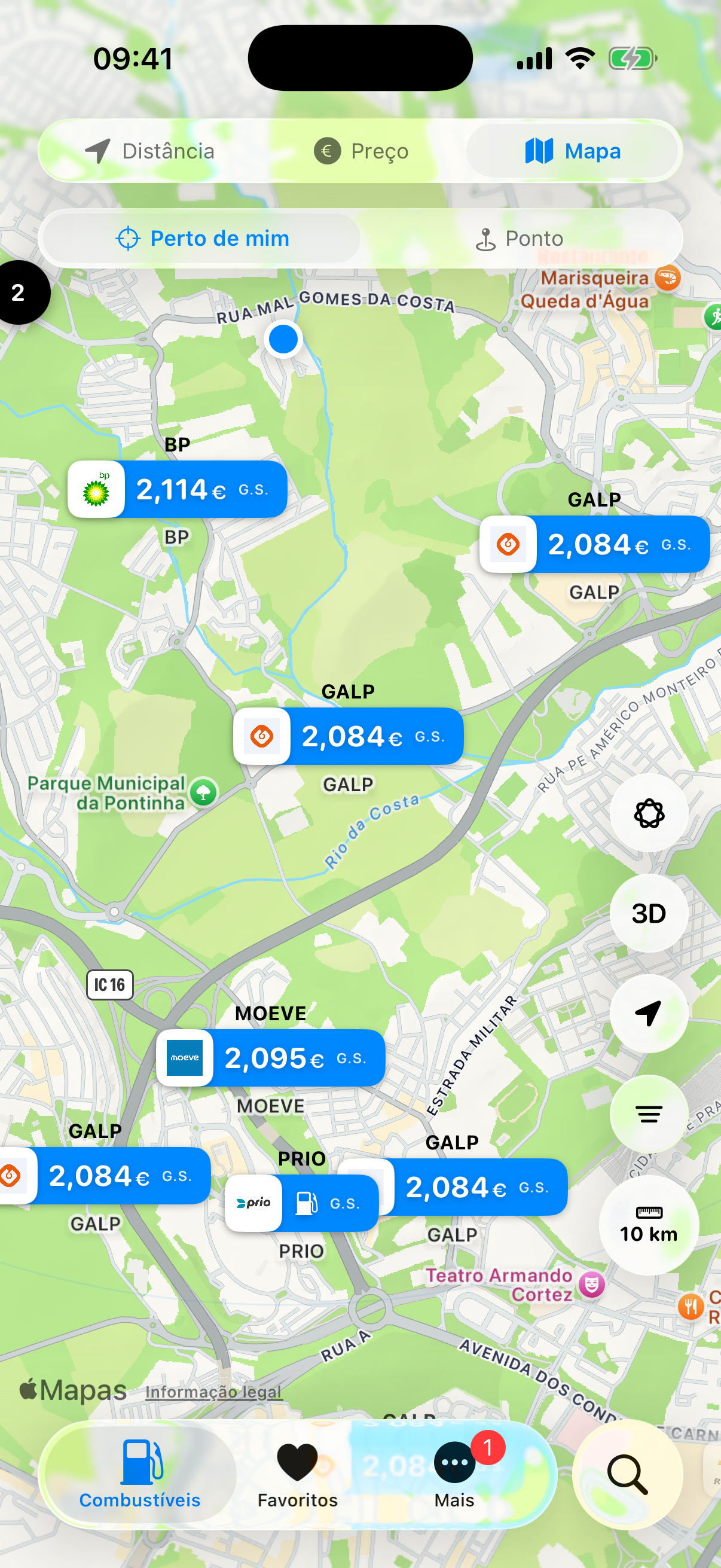Go to the Favoritos tab
This screenshot has width=721, height=1568.
pyautogui.click(x=297, y=1474)
